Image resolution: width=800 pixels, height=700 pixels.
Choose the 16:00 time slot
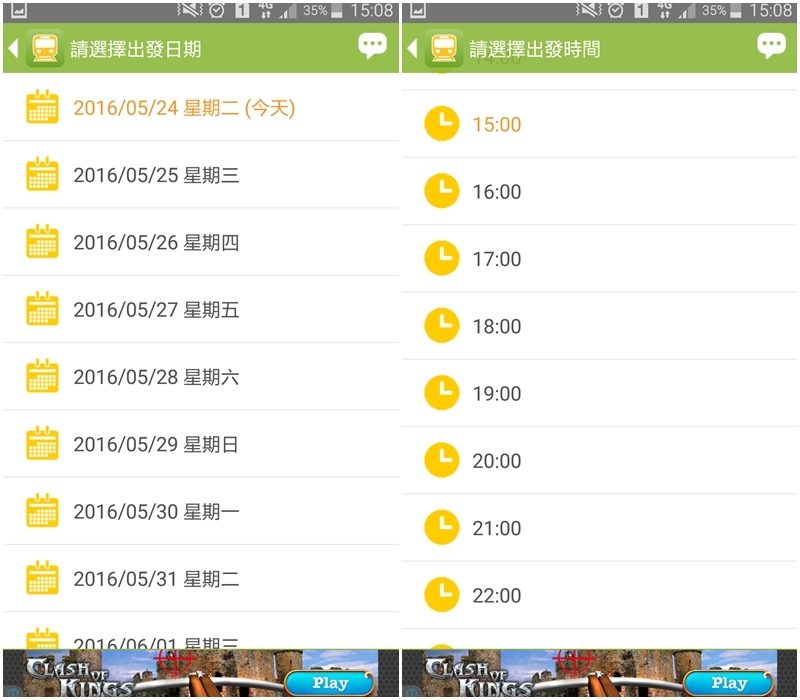[497, 192]
